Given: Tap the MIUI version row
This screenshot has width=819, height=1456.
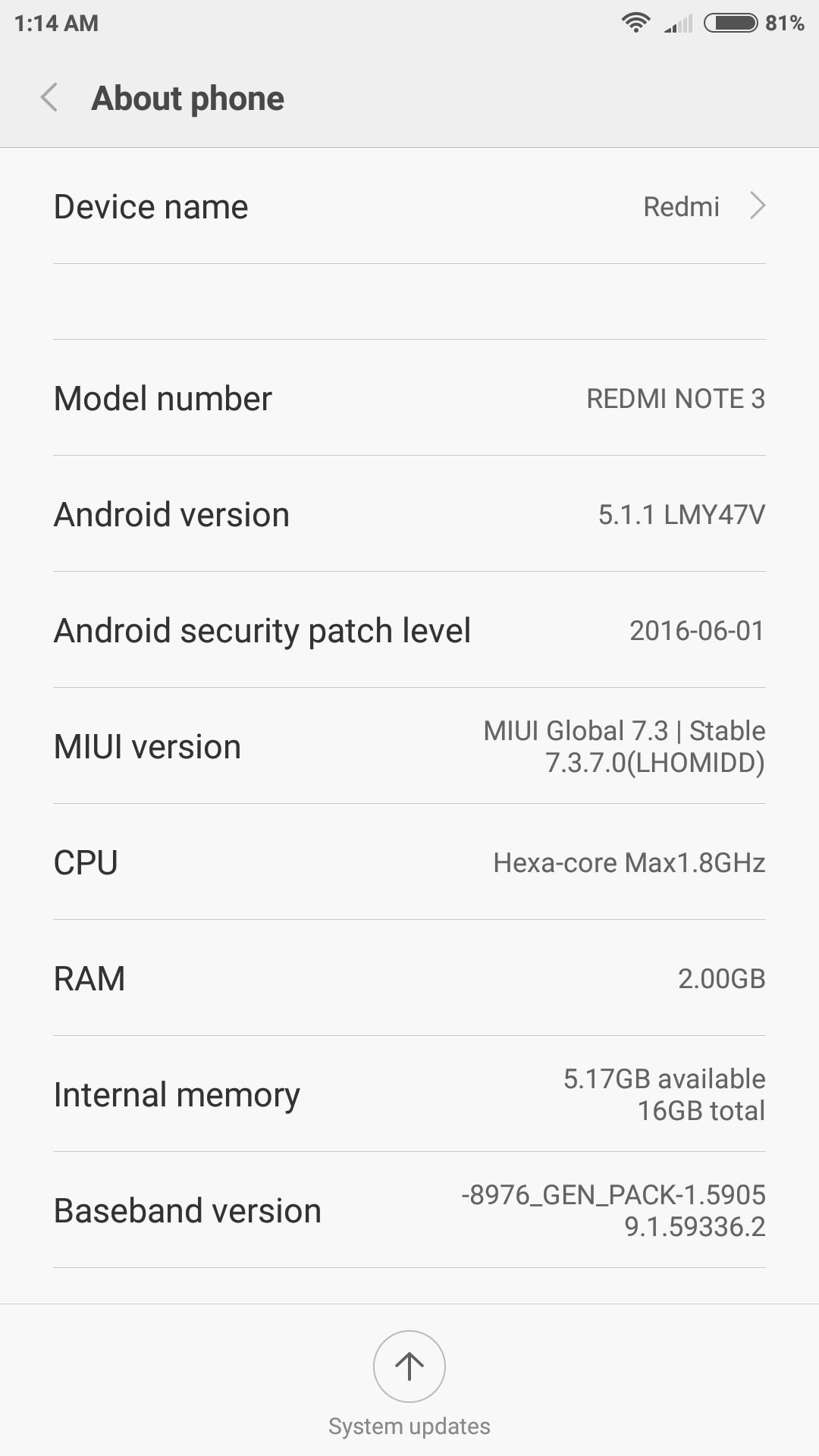Looking at the screenshot, I should pyautogui.click(x=409, y=746).
